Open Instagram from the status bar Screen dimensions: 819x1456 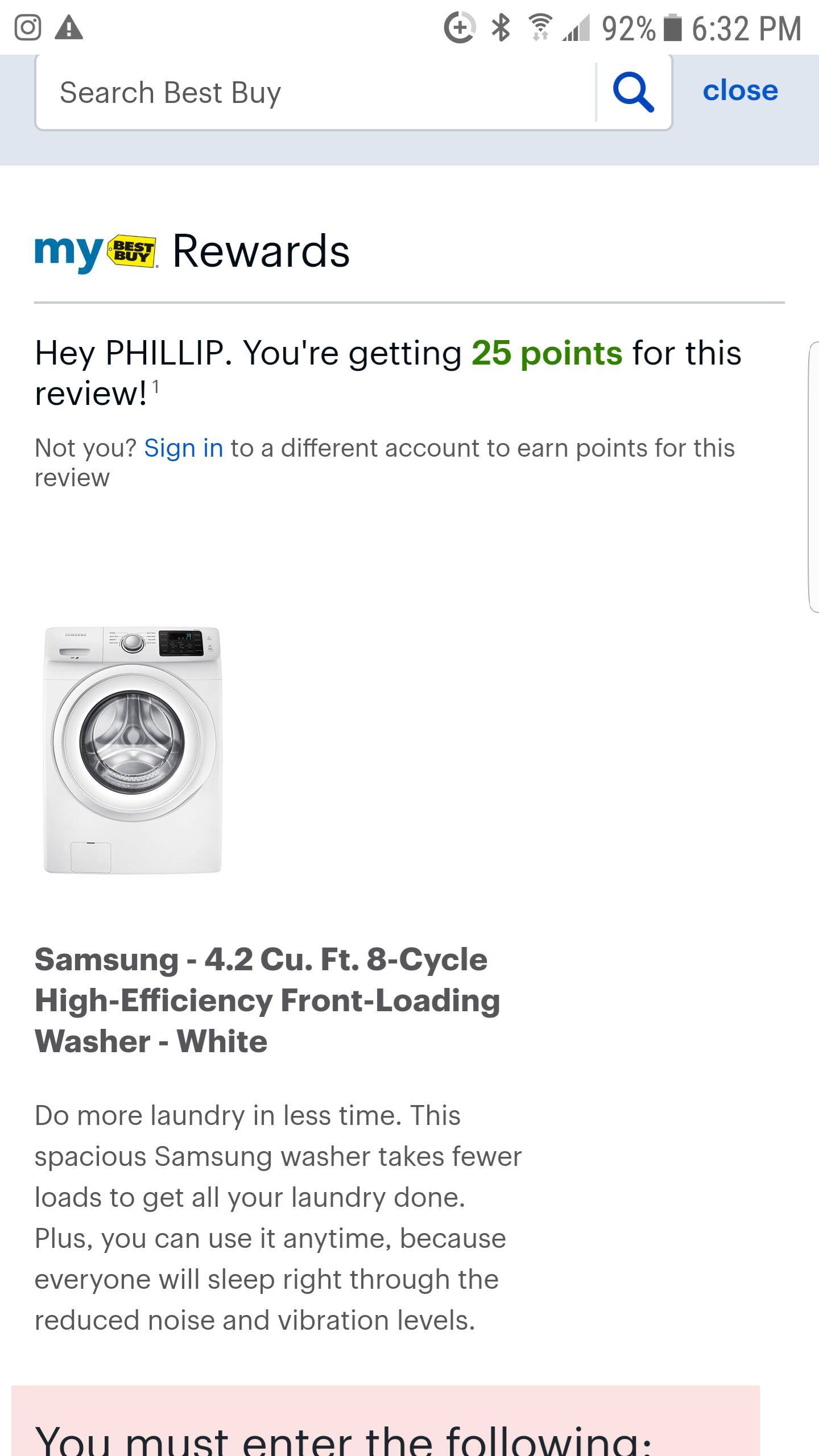point(28,26)
